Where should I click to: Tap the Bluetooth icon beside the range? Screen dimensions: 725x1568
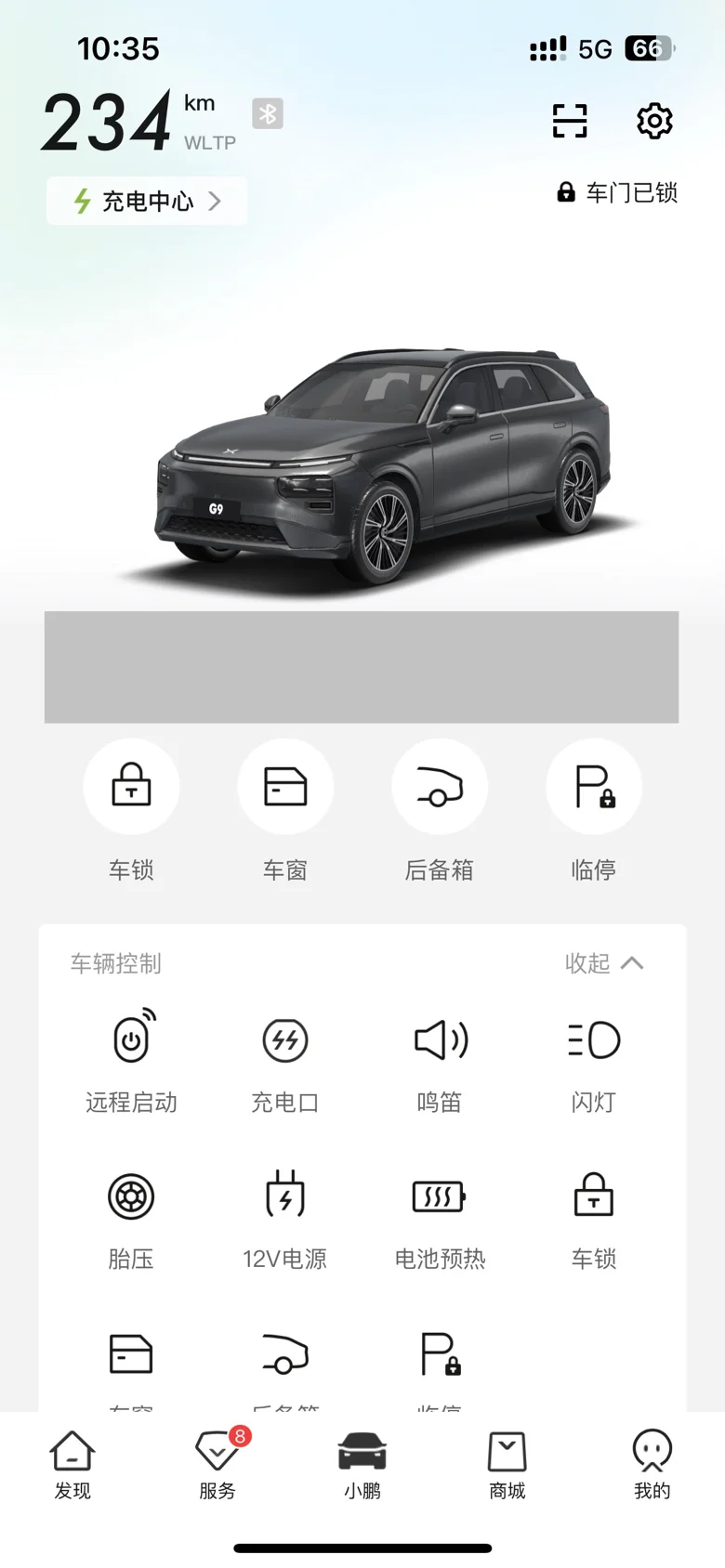[x=268, y=113]
